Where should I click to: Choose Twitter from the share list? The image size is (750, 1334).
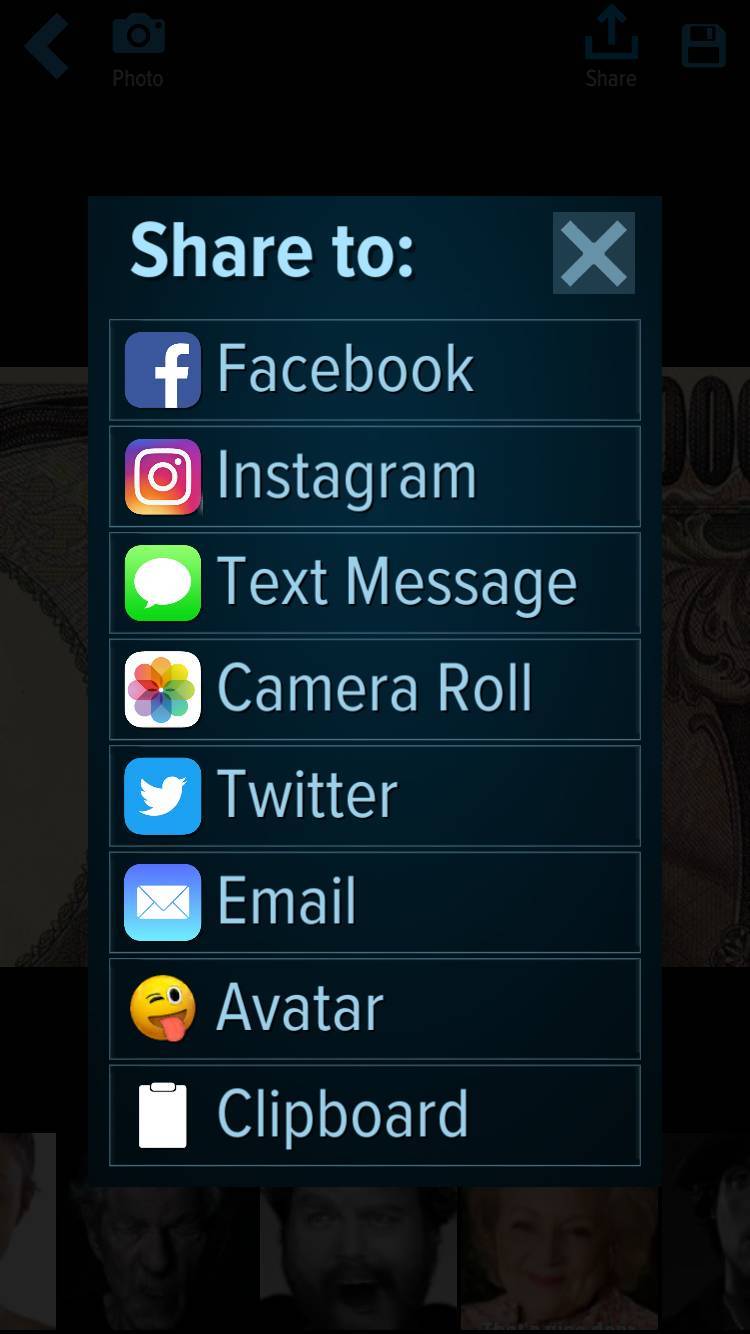374,796
